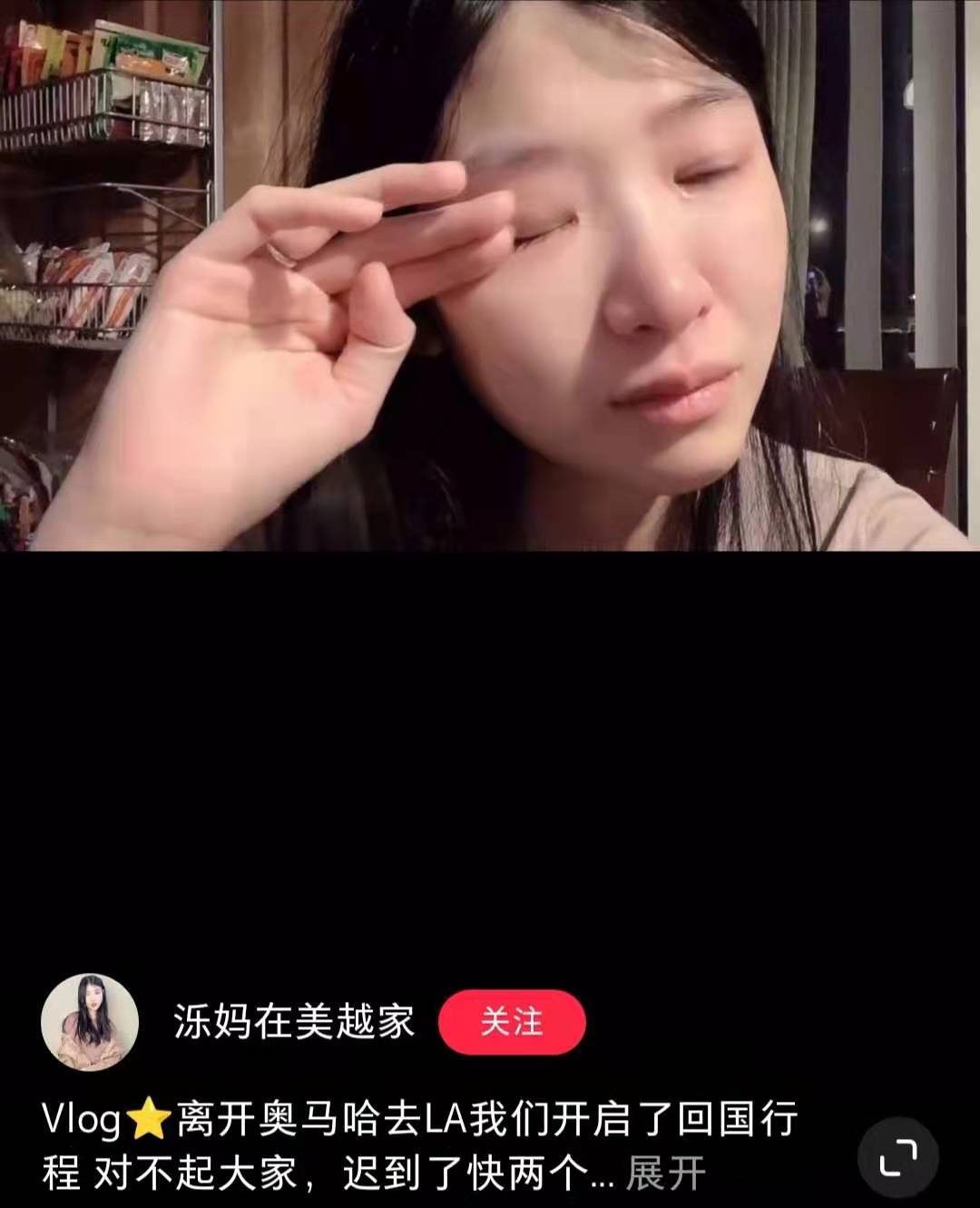Follow 泺妈在美越家 with the 关注 button

tap(512, 1022)
